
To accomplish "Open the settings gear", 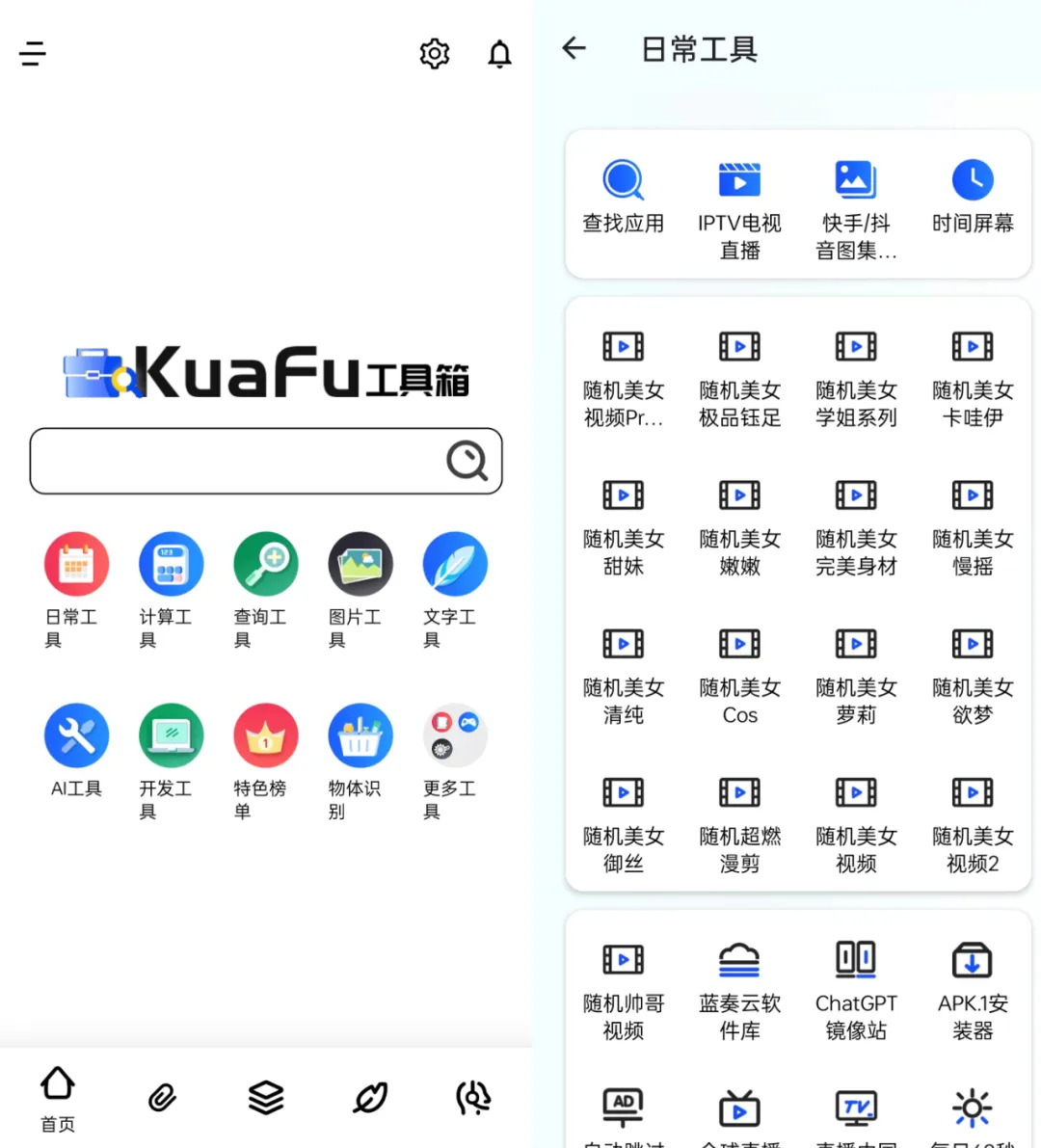I will click(435, 53).
